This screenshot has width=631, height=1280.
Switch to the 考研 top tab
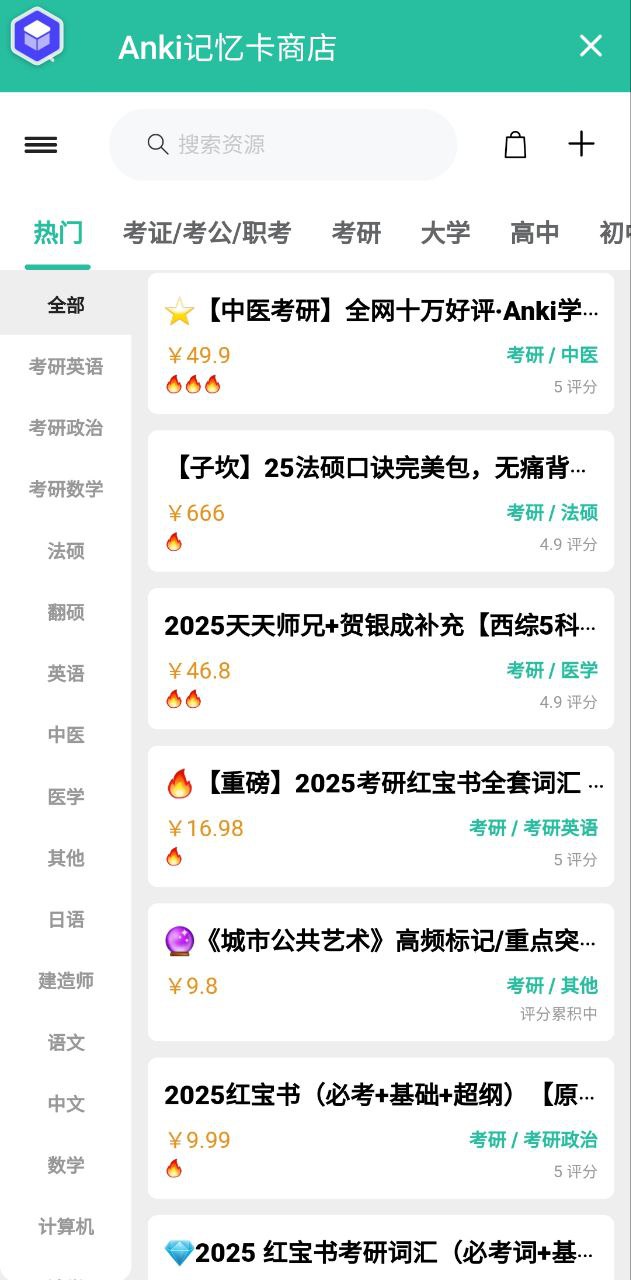coord(356,233)
